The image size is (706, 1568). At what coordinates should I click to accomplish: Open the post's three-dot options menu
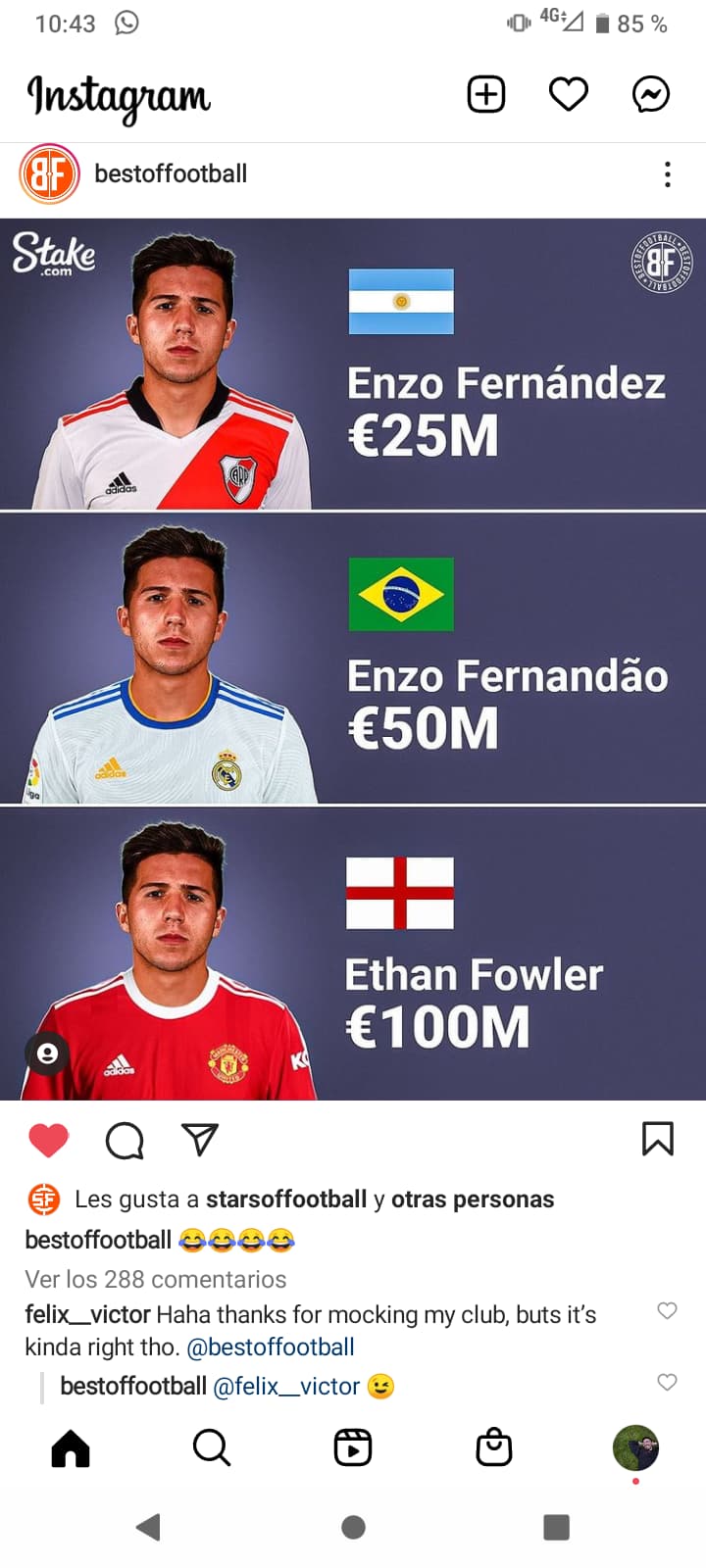coord(668,174)
